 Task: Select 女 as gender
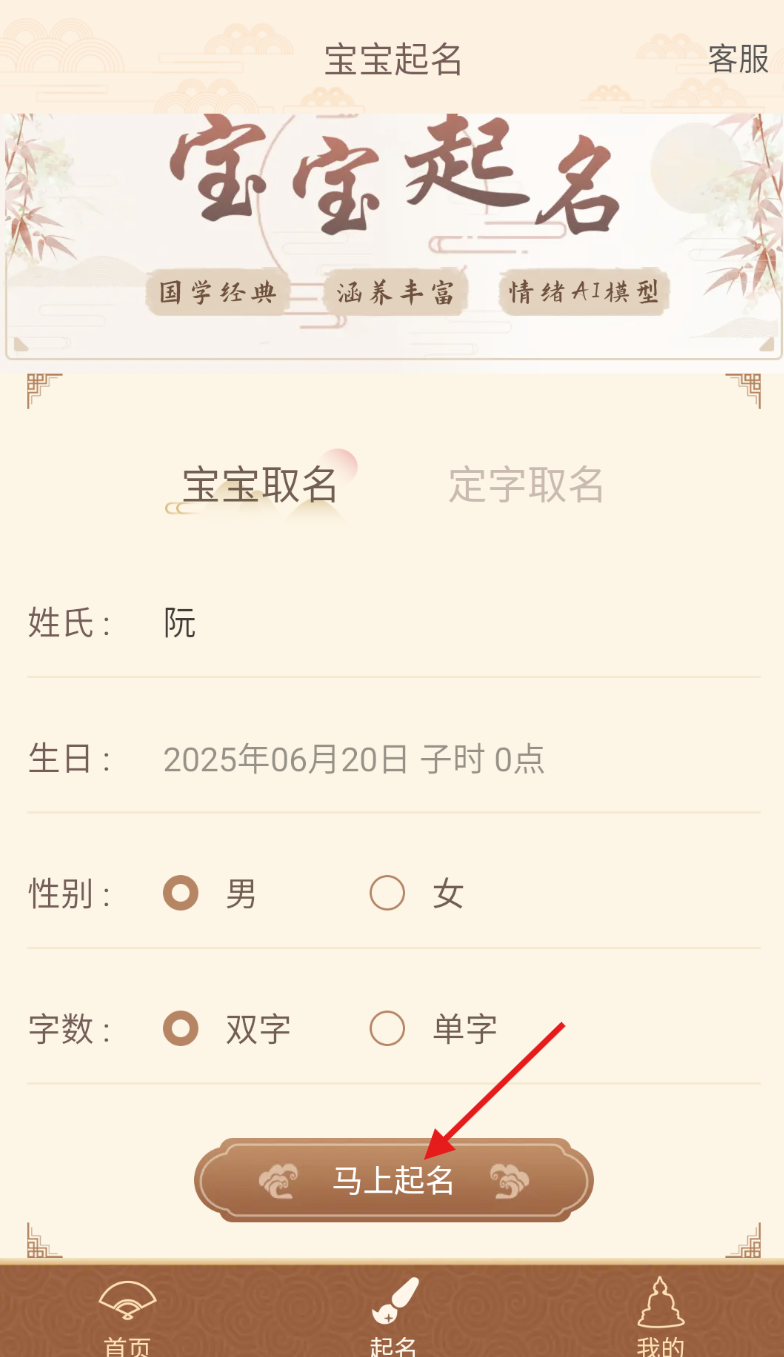pos(388,893)
